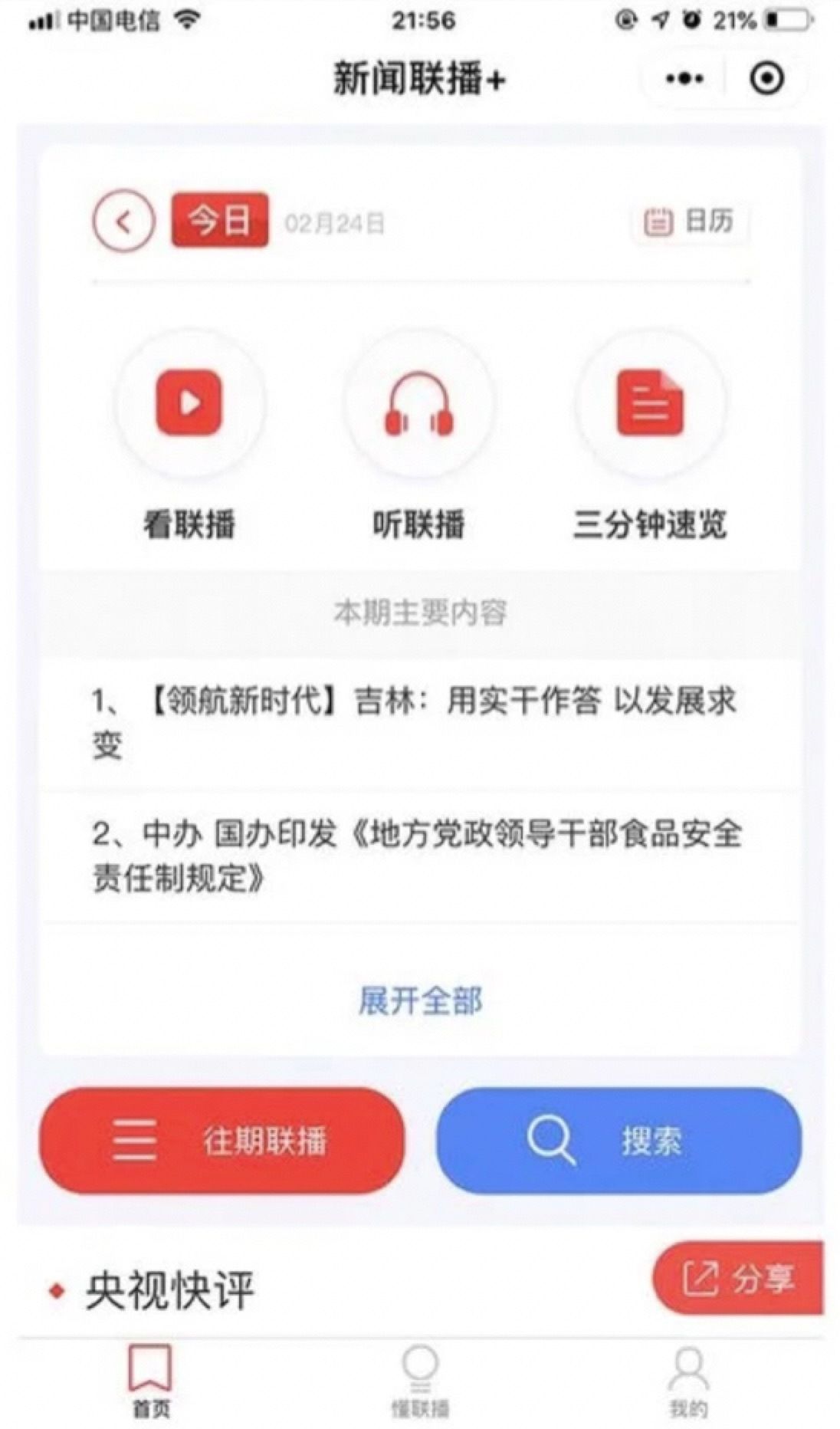Close the mini program via the circle icon
840x1429 pixels.
766,78
